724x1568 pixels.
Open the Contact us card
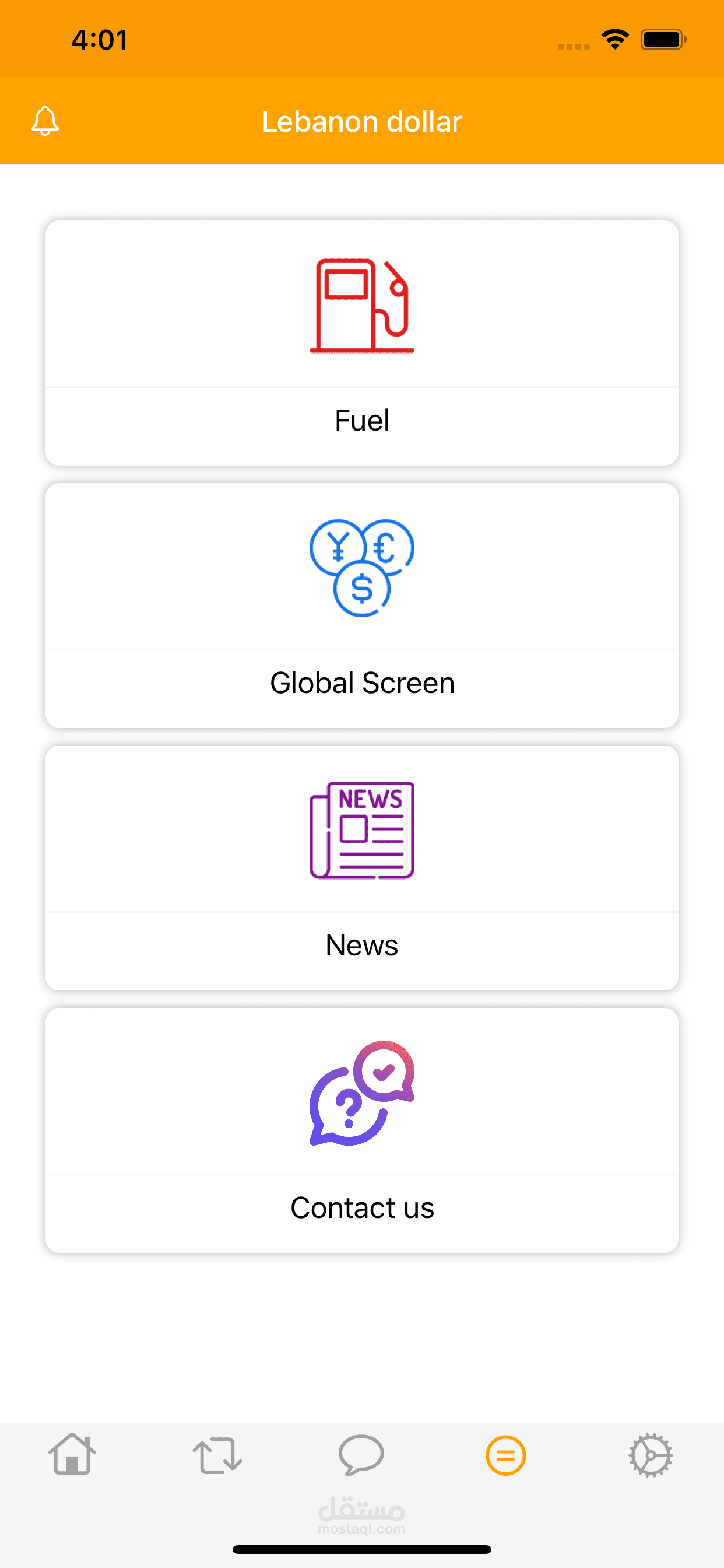click(x=362, y=1130)
